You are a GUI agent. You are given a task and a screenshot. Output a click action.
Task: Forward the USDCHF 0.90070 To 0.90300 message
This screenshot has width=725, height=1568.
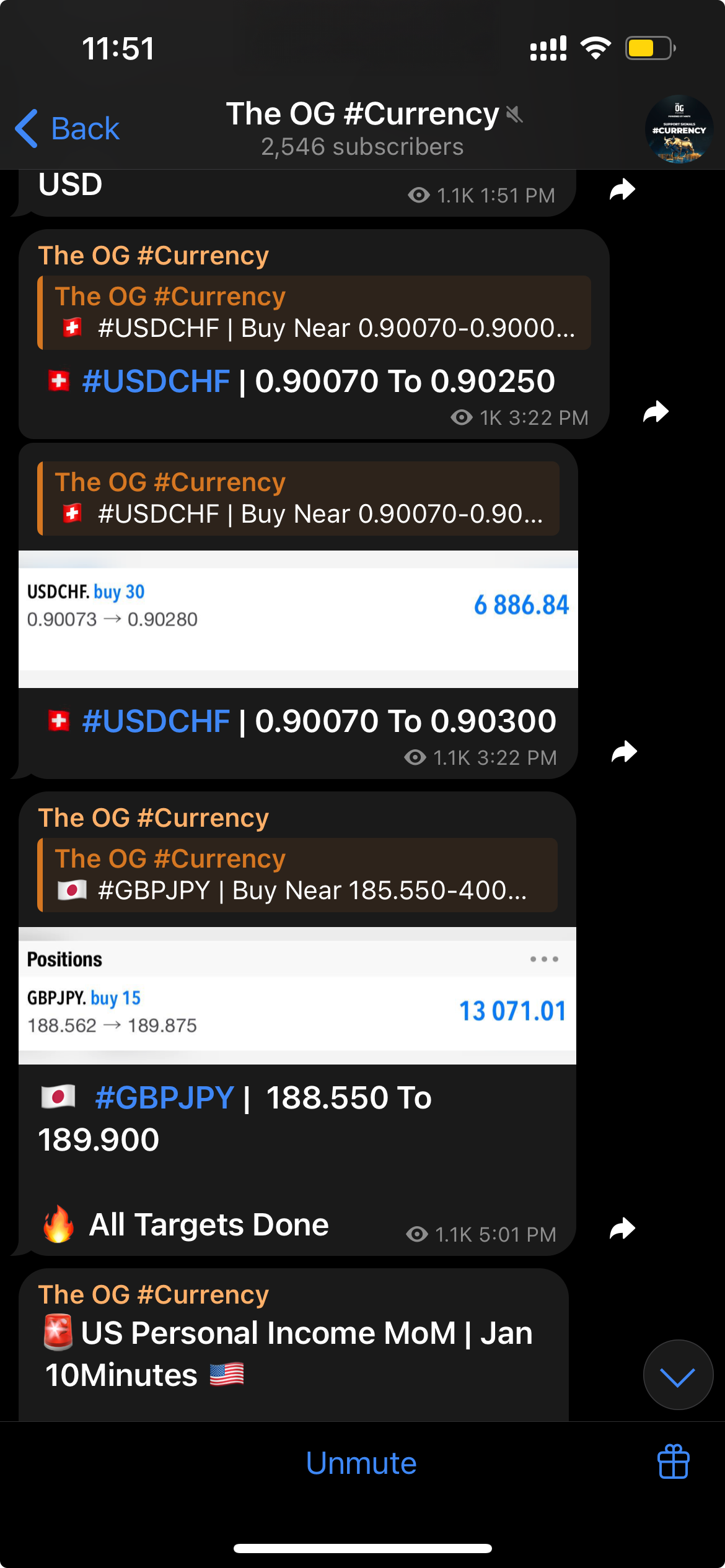[624, 752]
